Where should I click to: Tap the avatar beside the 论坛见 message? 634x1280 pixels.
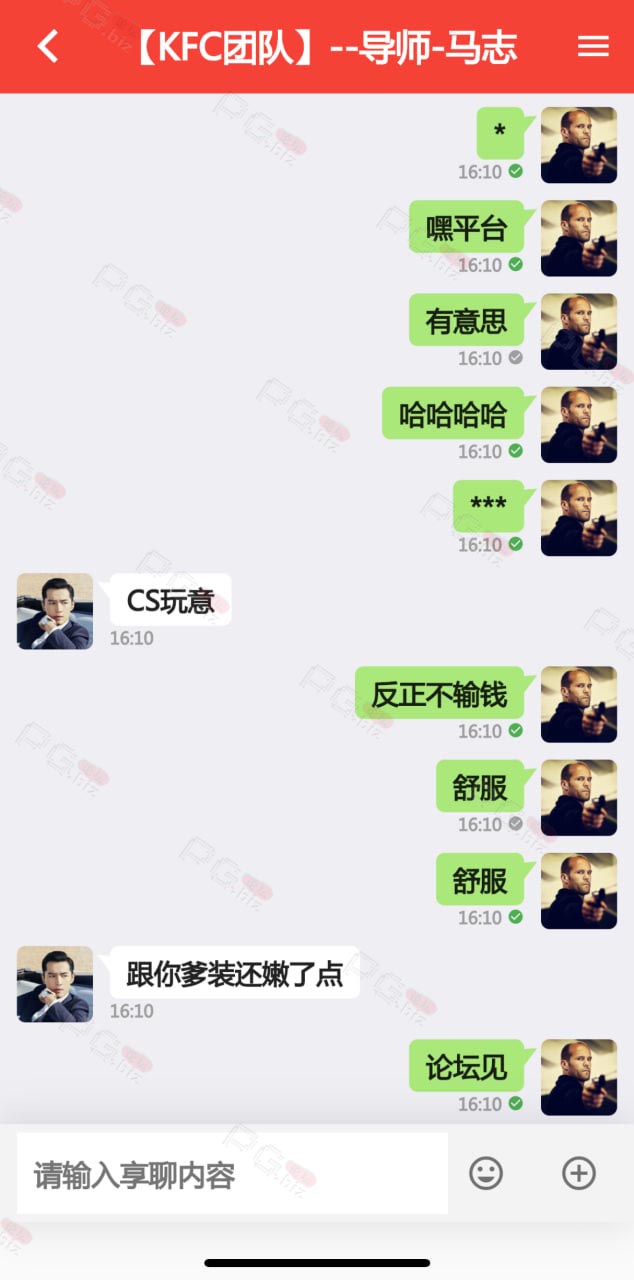579,1077
